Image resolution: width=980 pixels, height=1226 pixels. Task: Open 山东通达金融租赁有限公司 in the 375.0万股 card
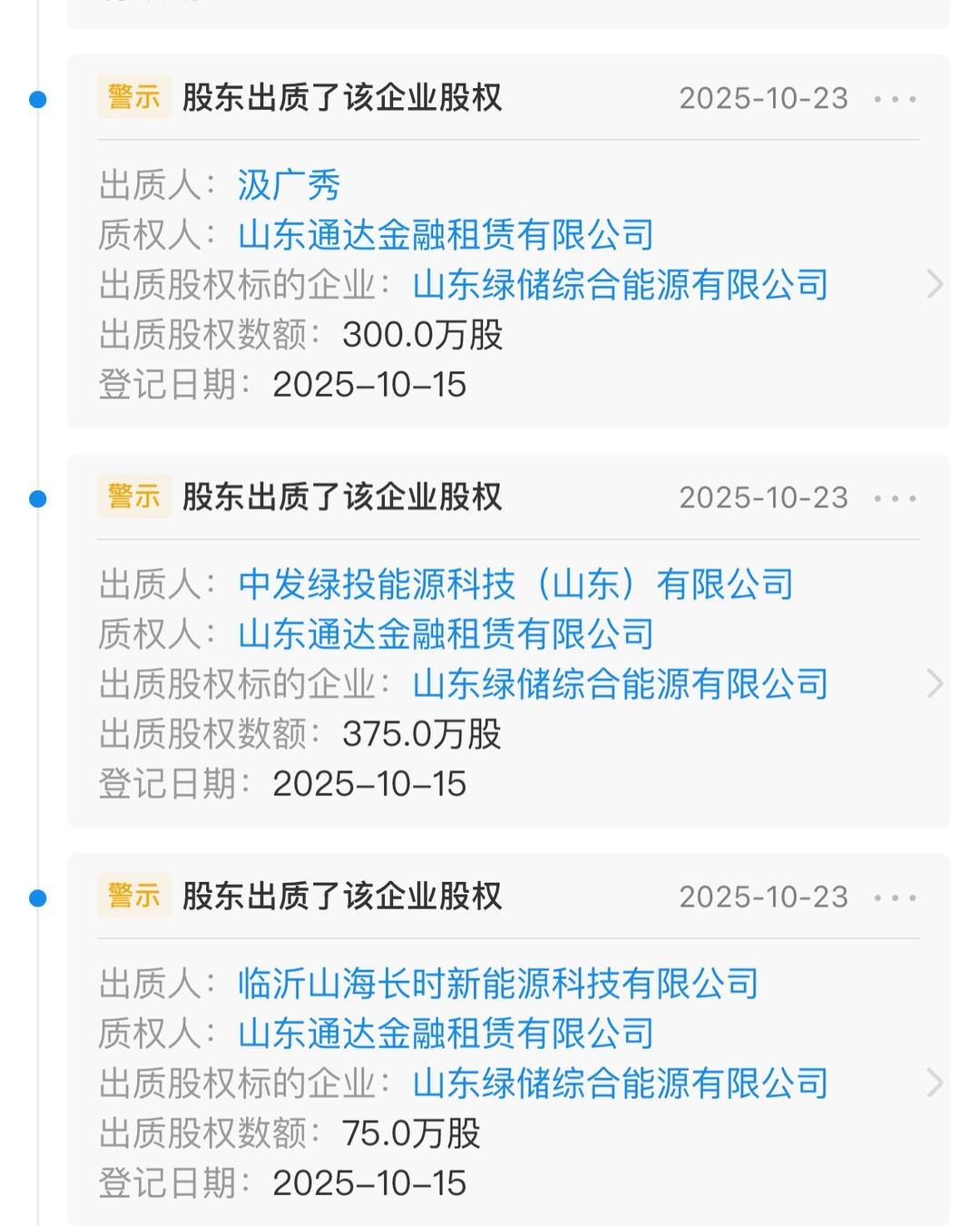pos(446,634)
